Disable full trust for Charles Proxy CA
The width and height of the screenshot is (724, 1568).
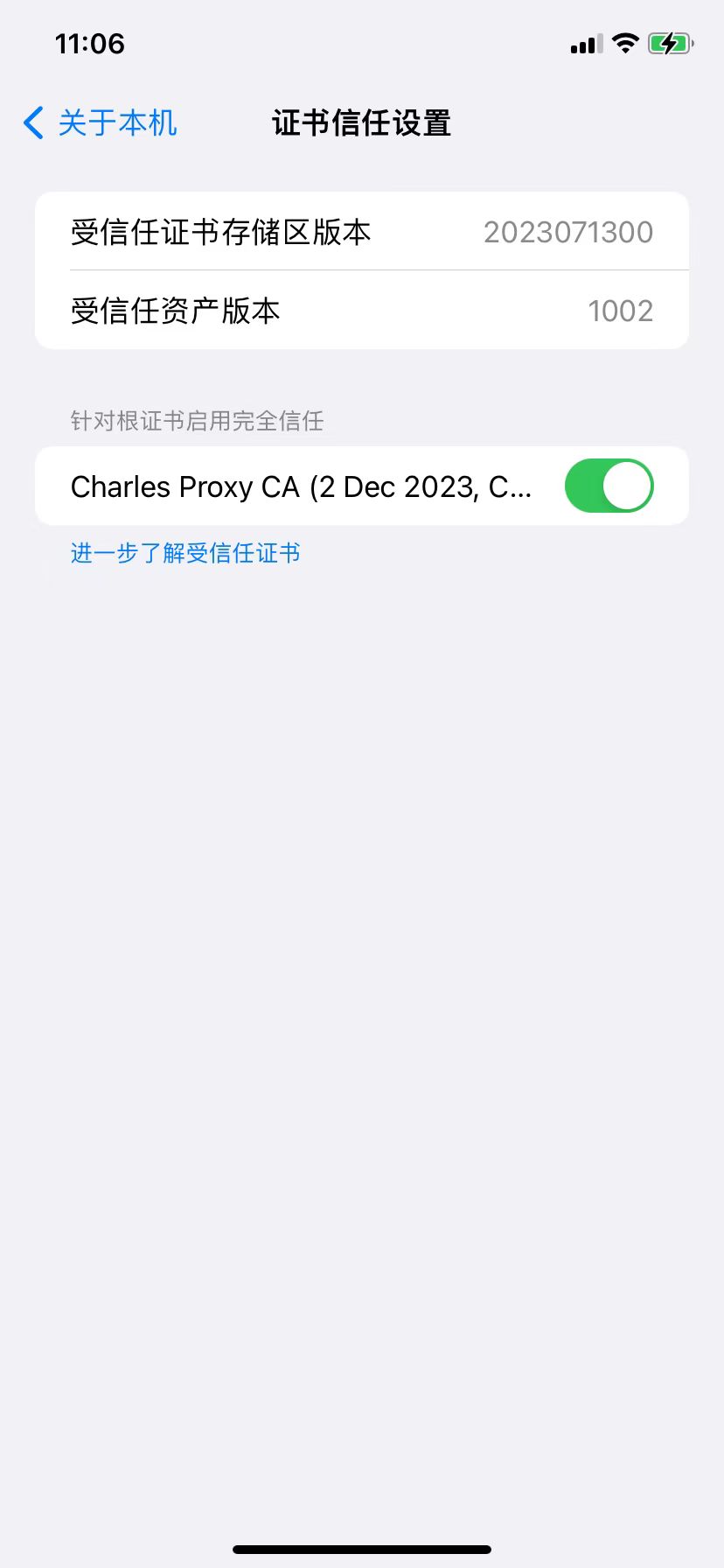click(609, 486)
